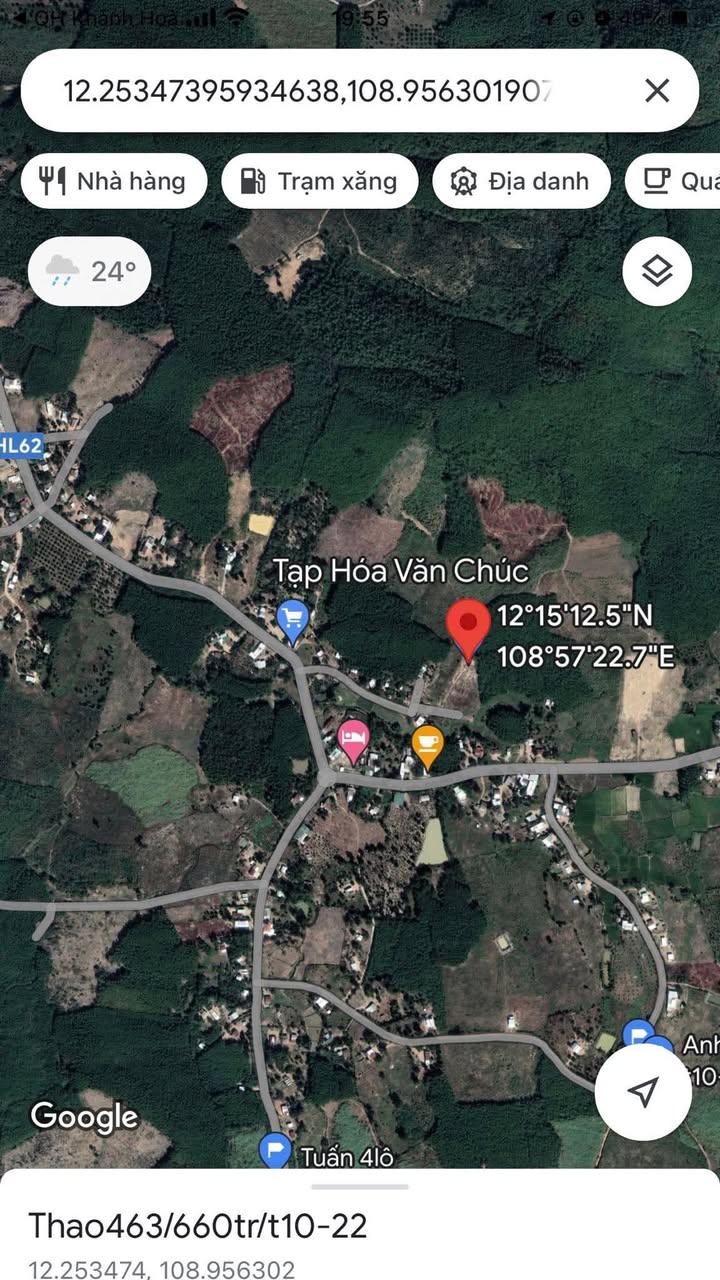This screenshot has height=1280, width=720.
Task: Open the map layers button
Action: pyautogui.click(x=657, y=271)
